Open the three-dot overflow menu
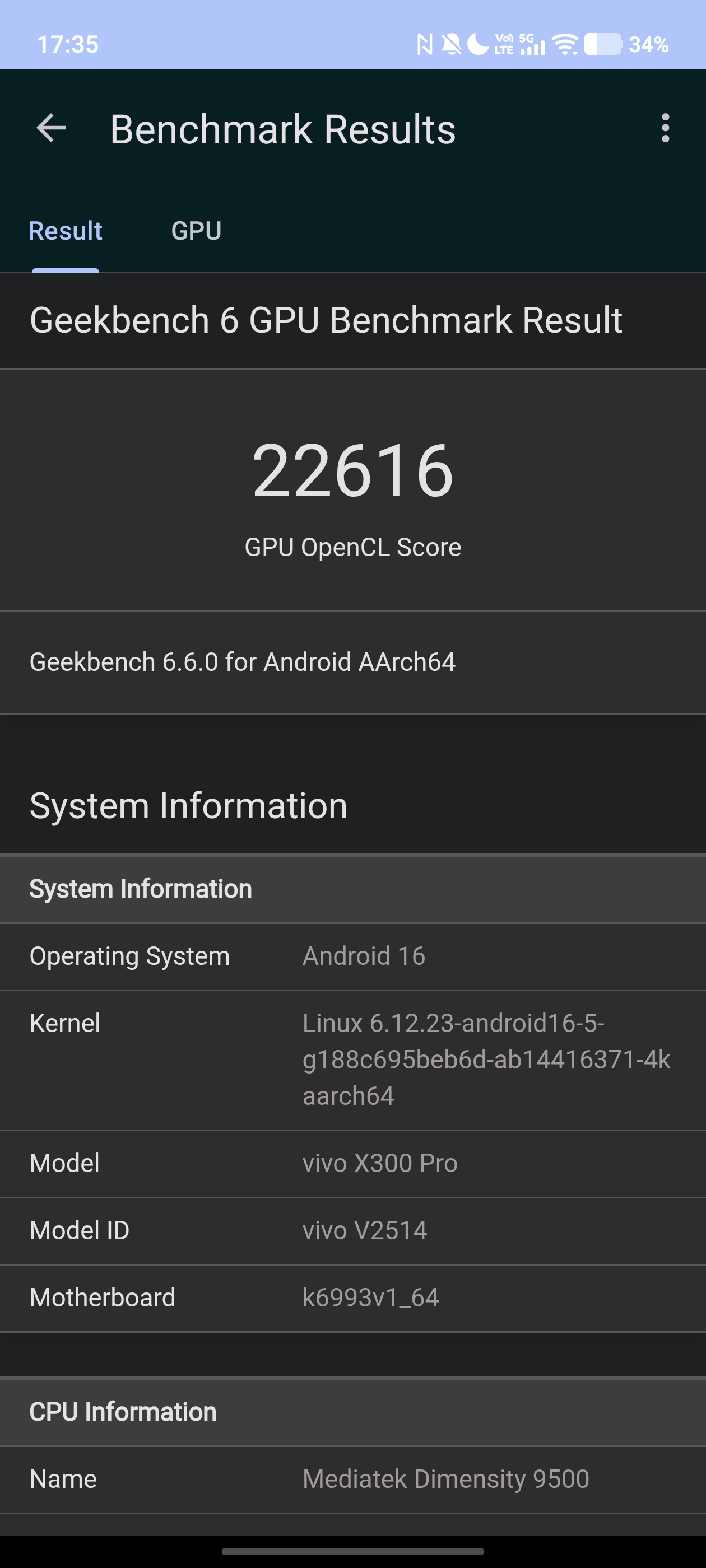706x1568 pixels. (x=665, y=128)
